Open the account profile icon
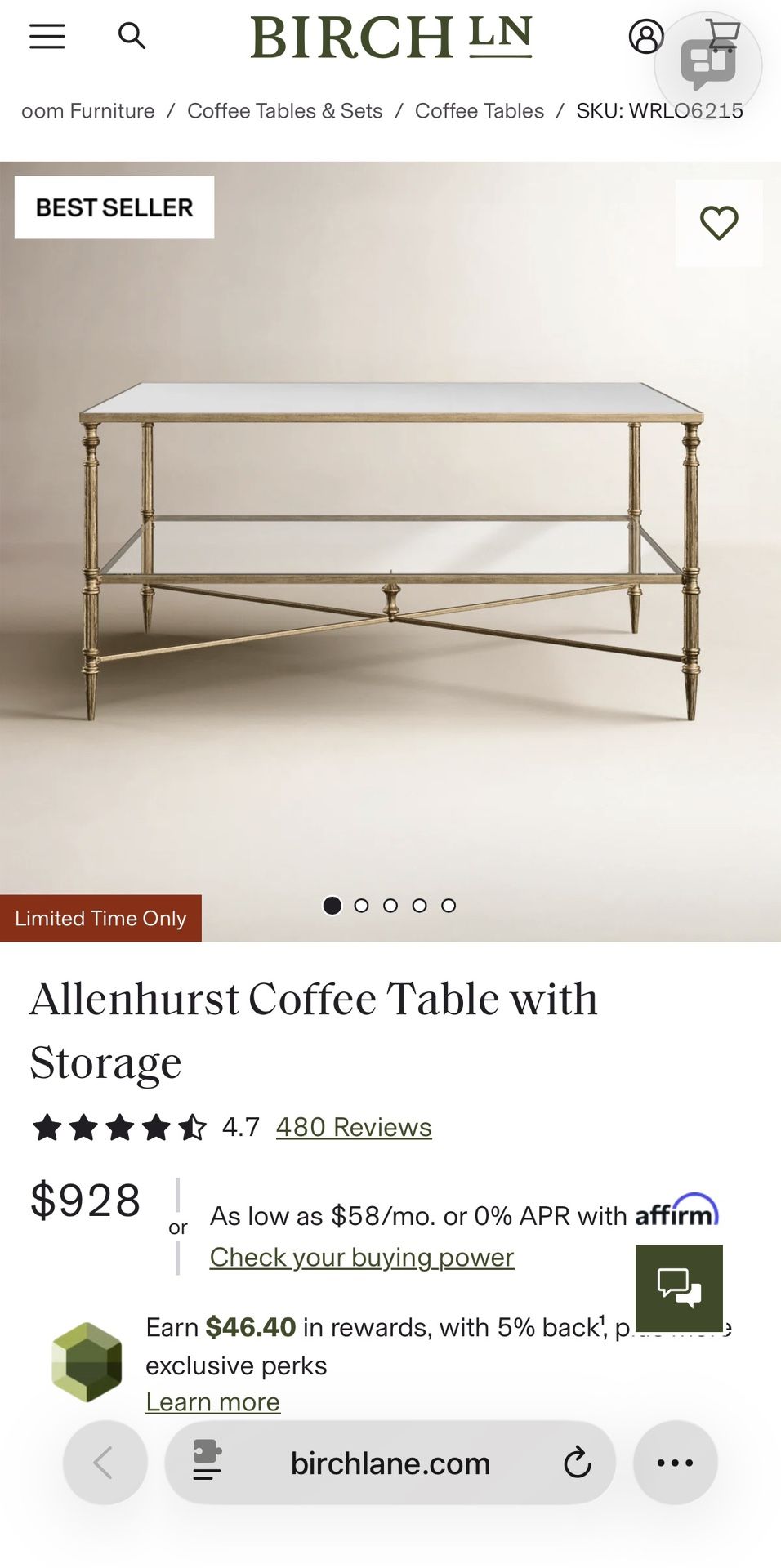Viewport: 781px width, 1568px height. tap(646, 36)
